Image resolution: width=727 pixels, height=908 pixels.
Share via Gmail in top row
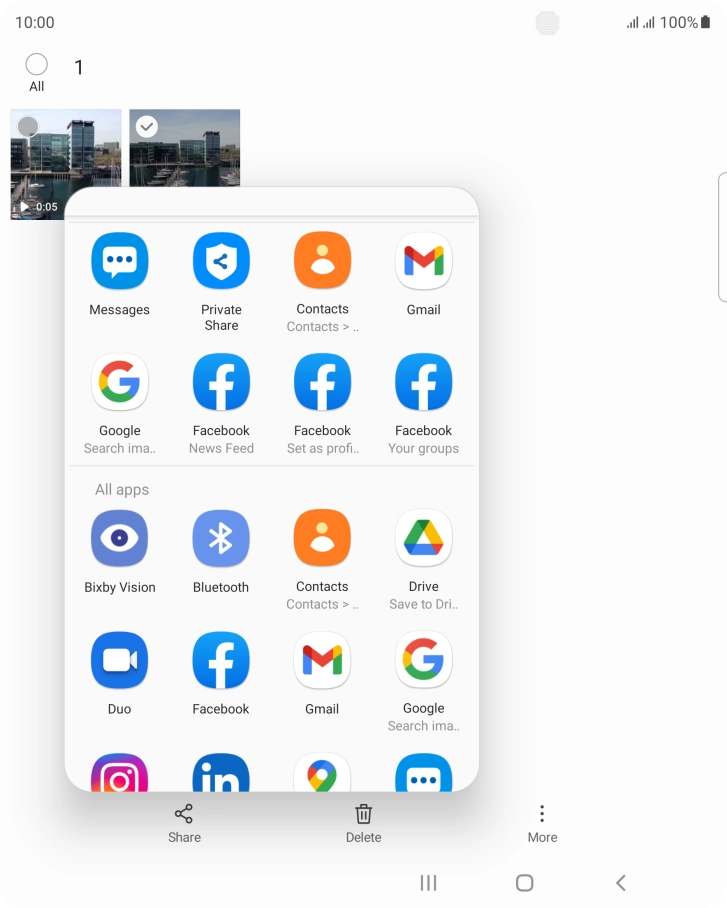423,262
